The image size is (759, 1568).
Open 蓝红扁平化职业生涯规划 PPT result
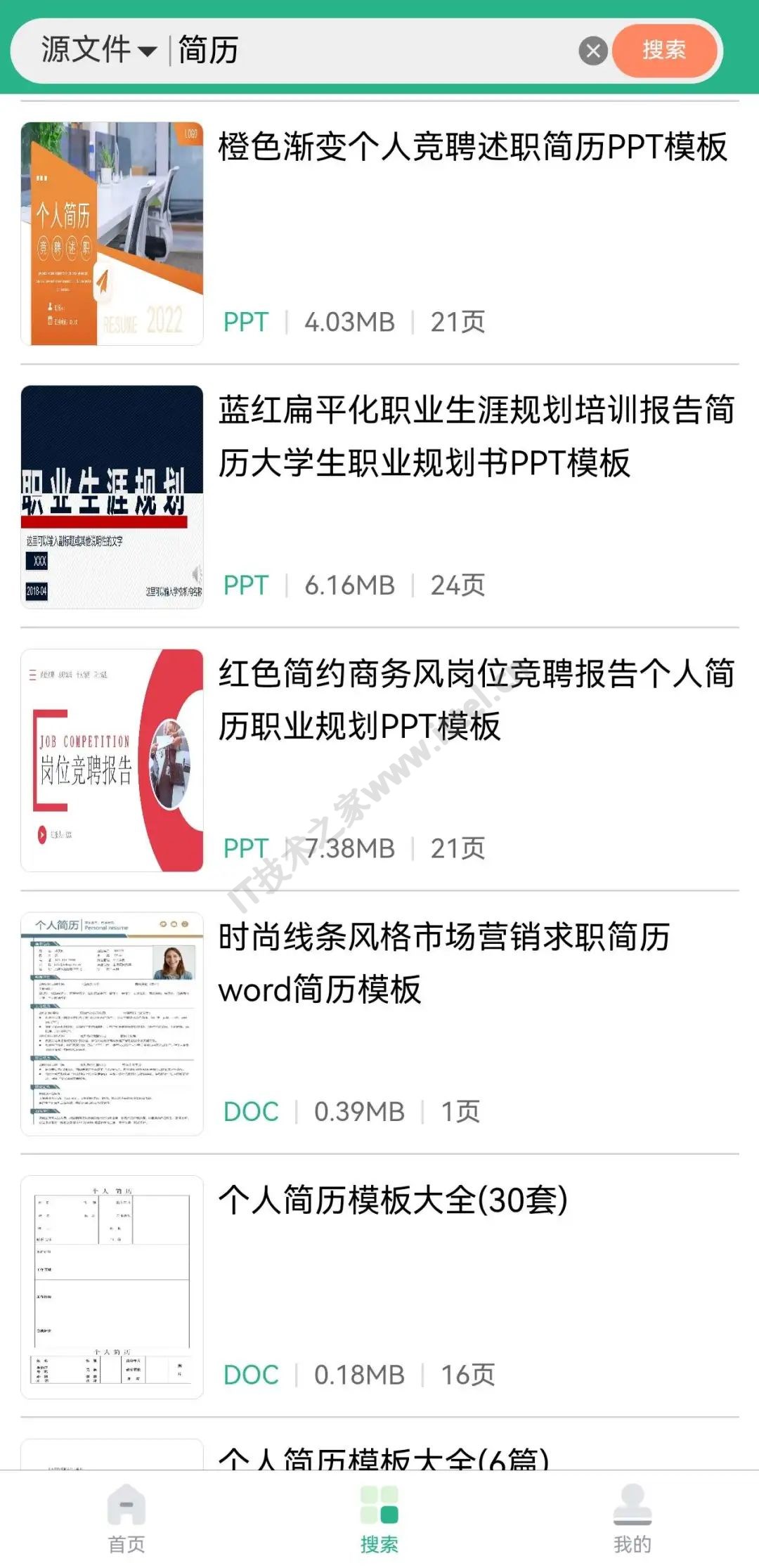[379, 496]
